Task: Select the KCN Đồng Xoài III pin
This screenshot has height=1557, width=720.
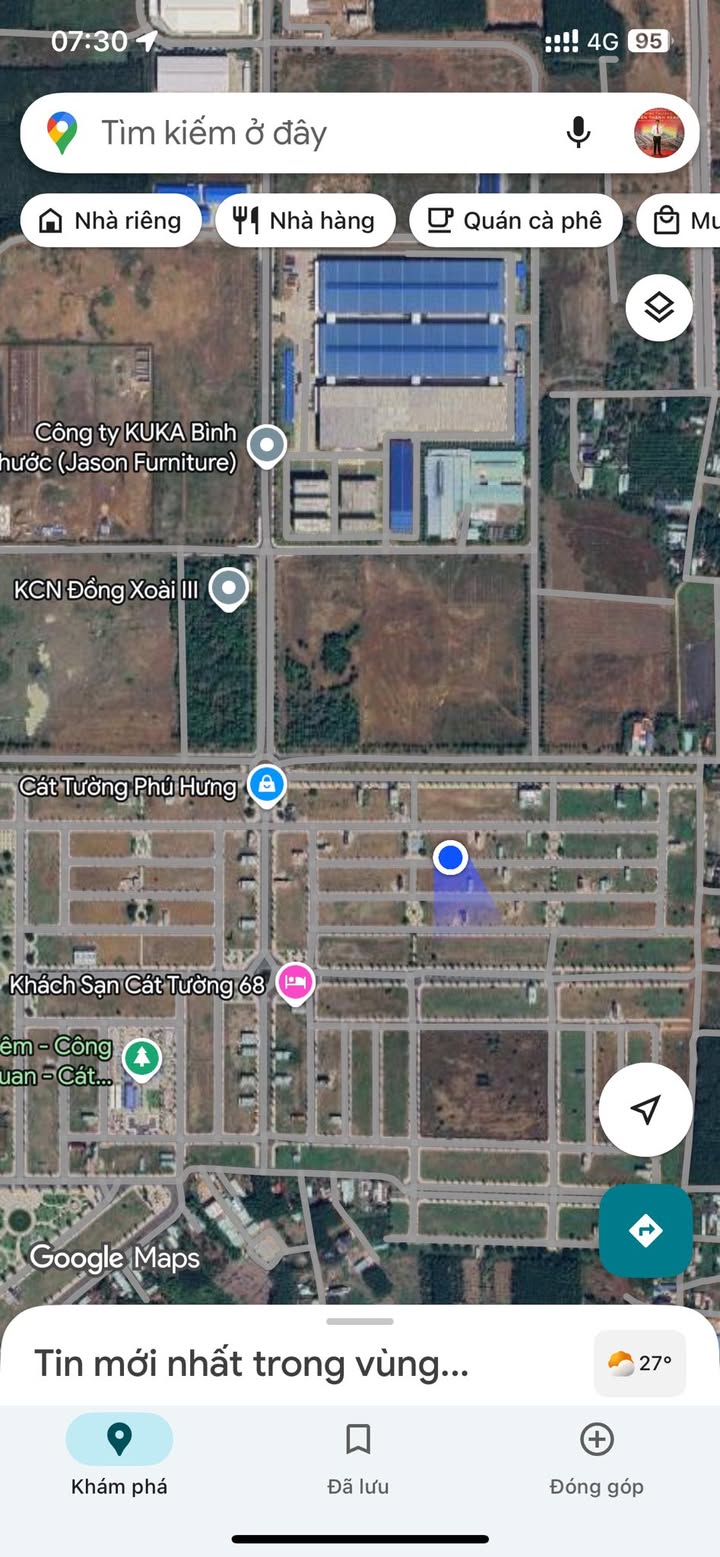Action: point(229,588)
